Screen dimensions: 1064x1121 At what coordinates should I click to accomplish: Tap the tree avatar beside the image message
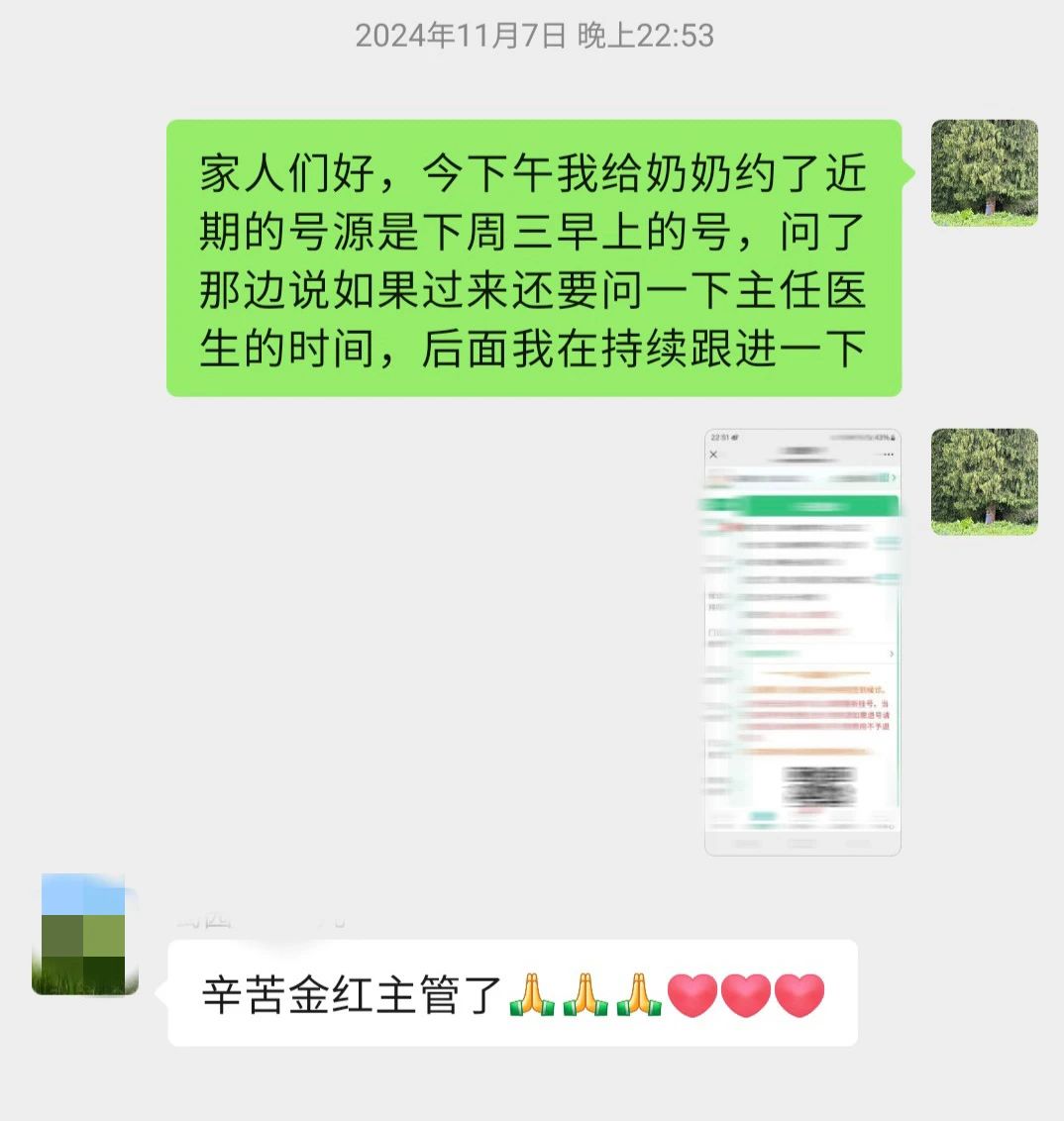coord(984,482)
